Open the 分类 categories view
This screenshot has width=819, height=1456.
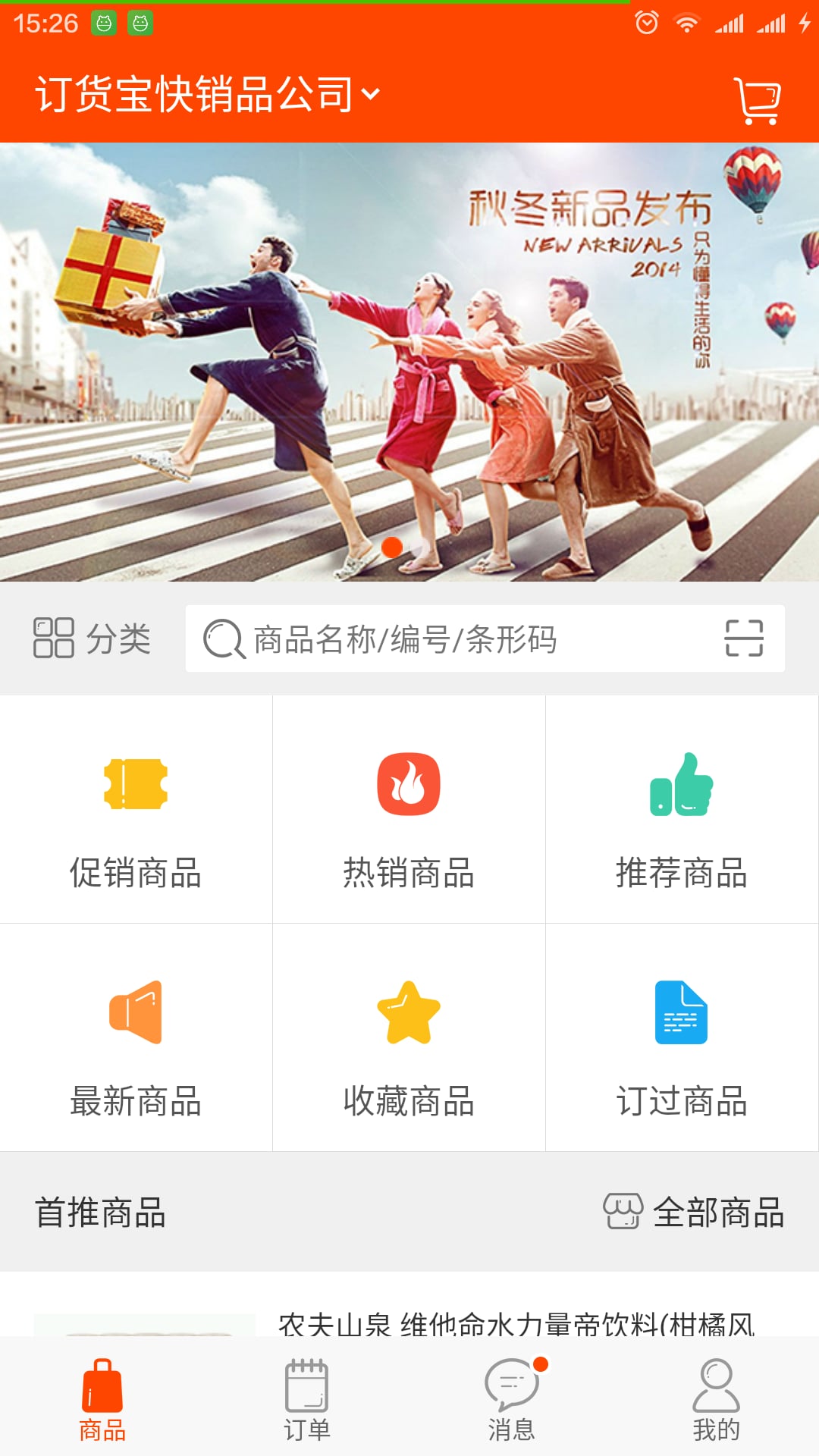[x=92, y=638]
